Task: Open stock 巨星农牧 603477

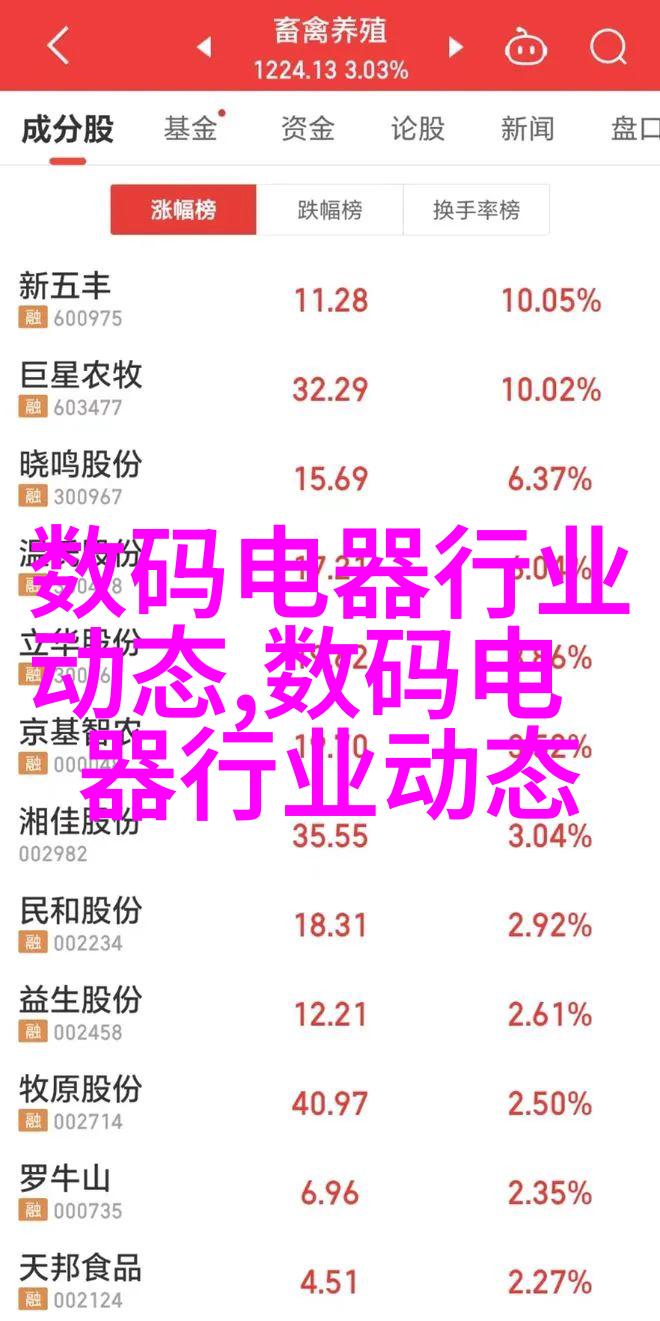Action: pyautogui.click(x=330, y=389)
